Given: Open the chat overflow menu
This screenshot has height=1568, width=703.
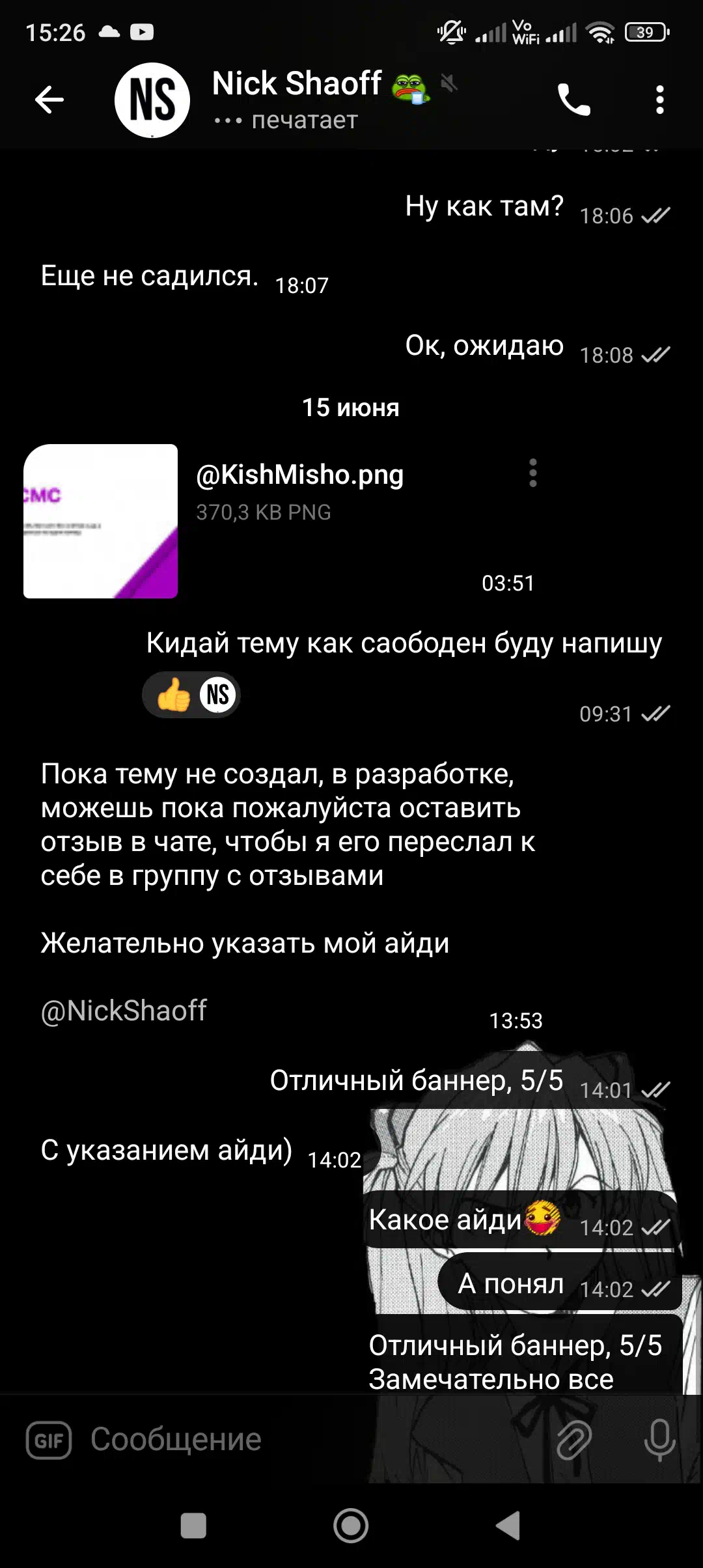Looking at the screenshot, I should pos(659,100).
